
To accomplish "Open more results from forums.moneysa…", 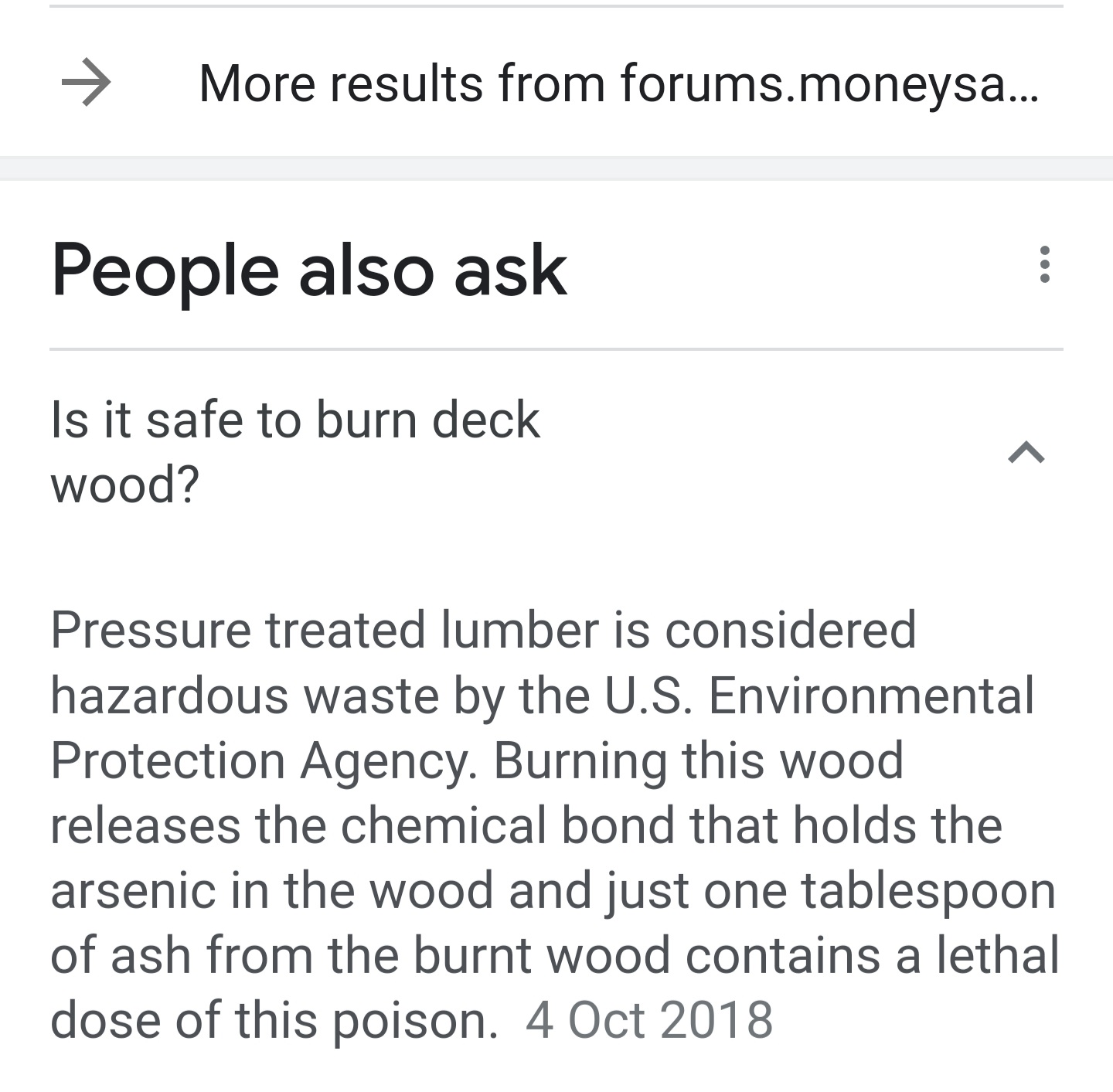I will tap(617, 83).
